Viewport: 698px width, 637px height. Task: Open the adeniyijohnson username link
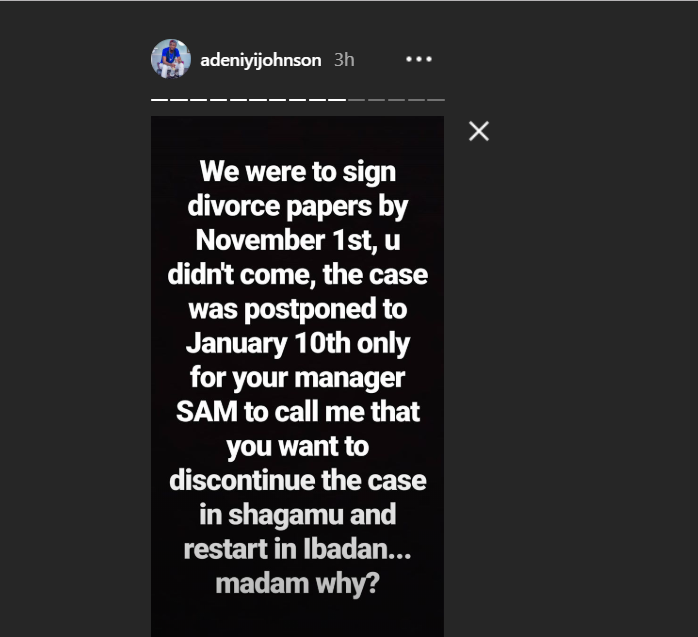tap(260, 60)
